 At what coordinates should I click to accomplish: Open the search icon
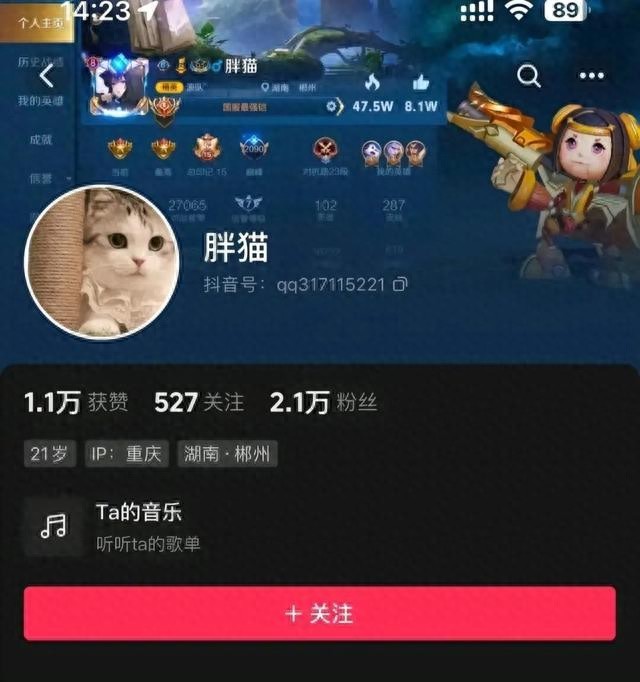coord(529,76)
